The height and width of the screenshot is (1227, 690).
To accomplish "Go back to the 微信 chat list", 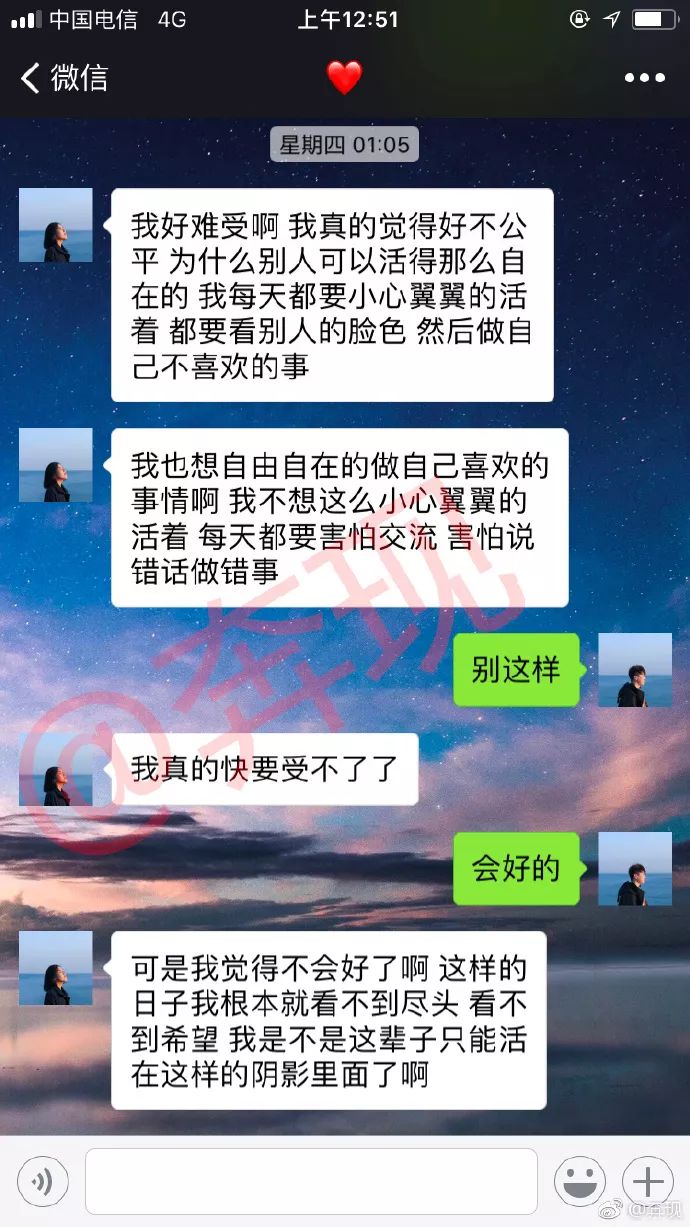I will point(62,78).
